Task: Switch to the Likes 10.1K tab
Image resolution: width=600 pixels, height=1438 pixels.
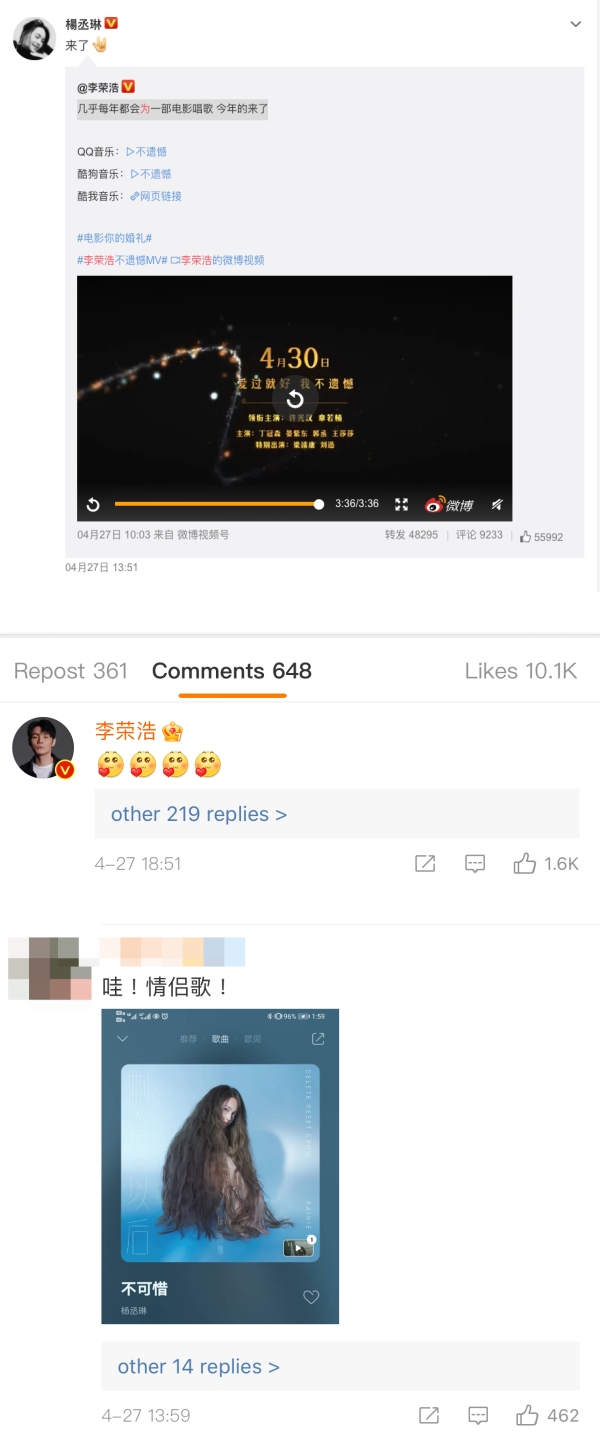Action: (x=520, y=671)
